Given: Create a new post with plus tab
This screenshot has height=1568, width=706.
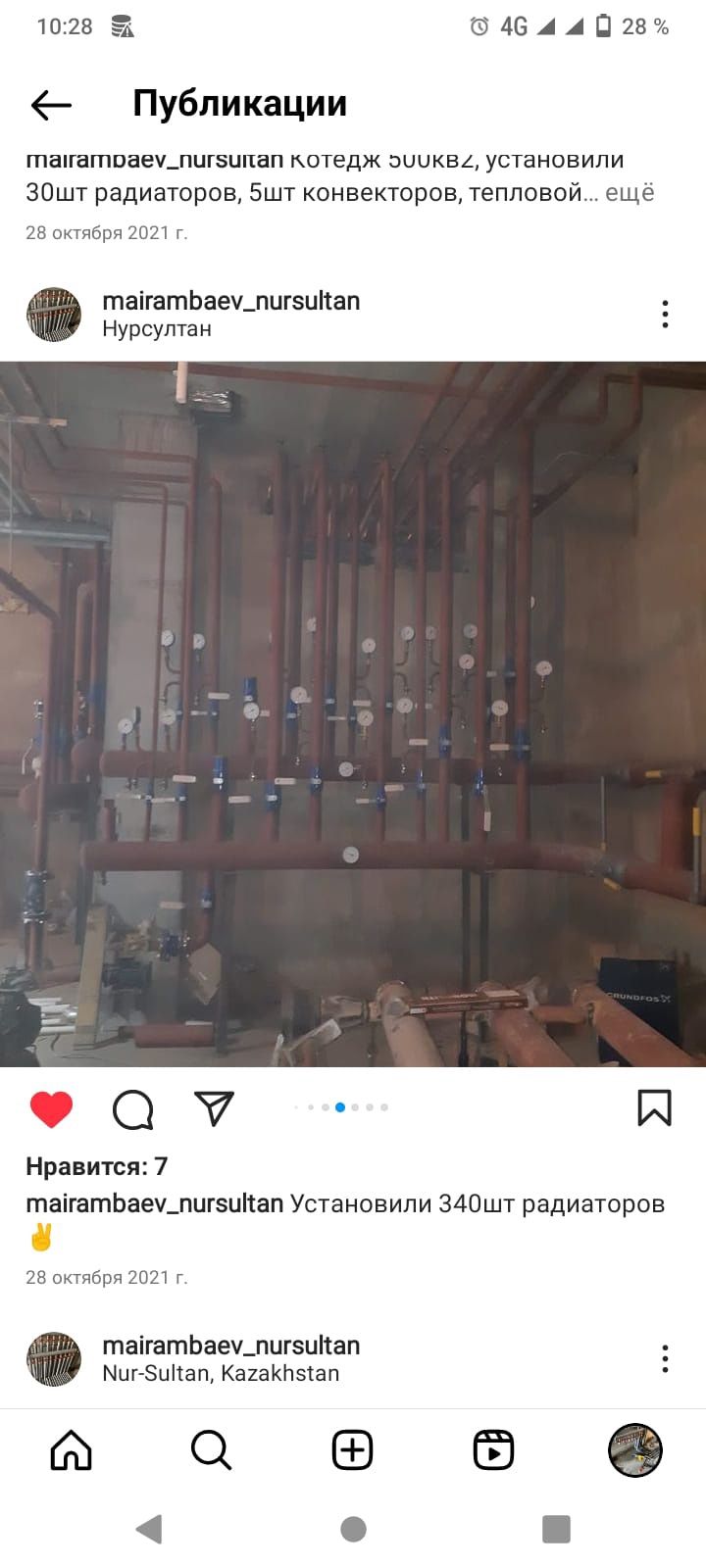Looking at the screenshot, I should (x=352, y=1450).
